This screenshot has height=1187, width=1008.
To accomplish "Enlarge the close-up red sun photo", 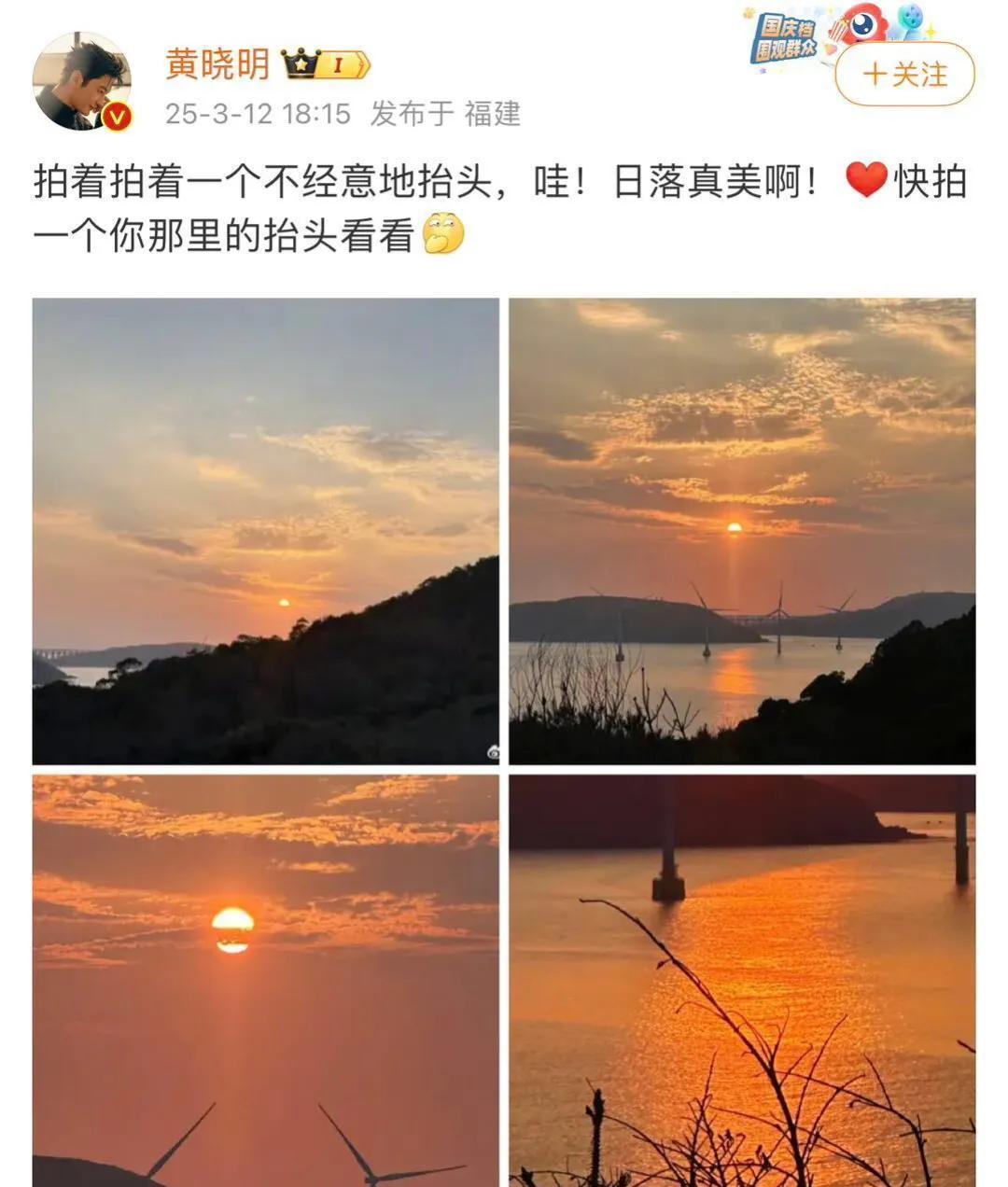I will pyautogui.click(x=266, y=980).
